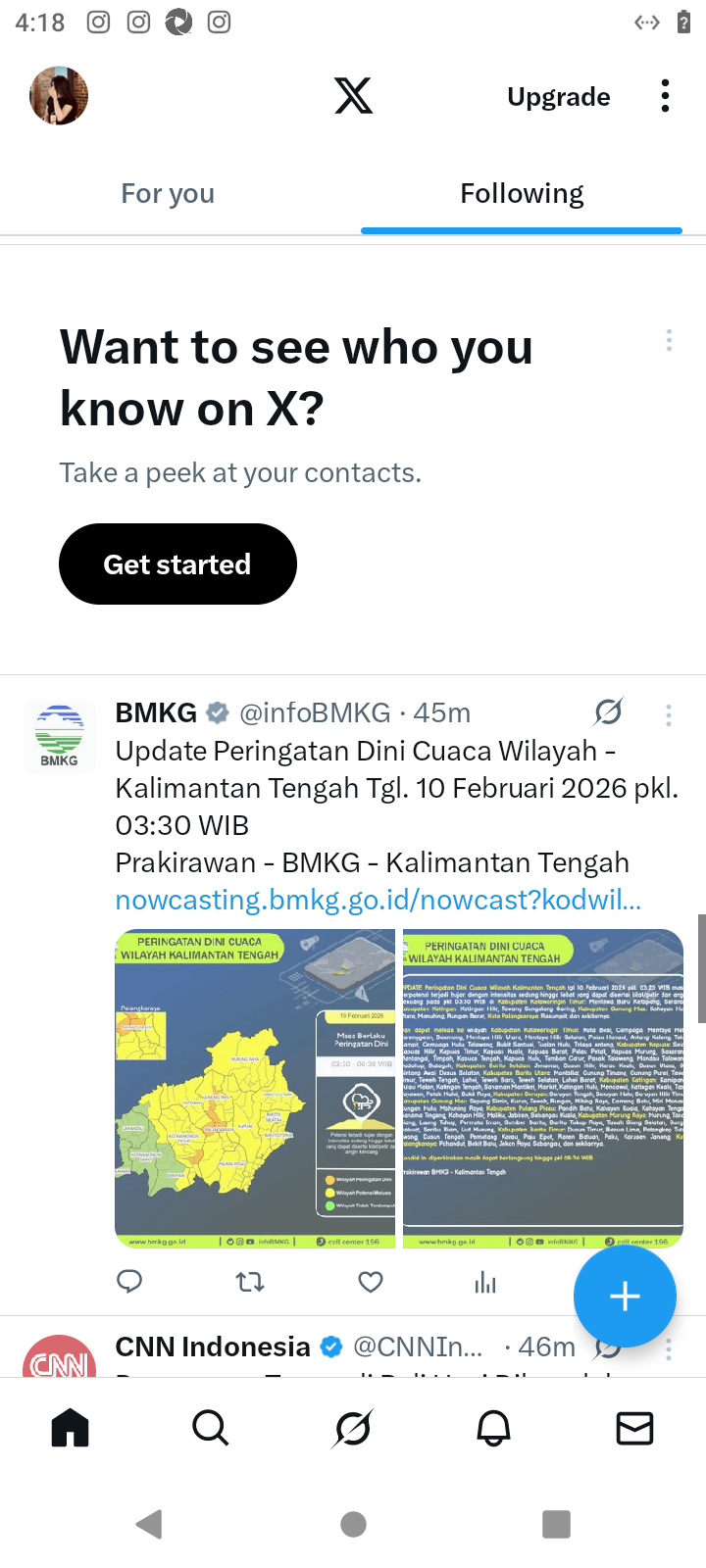706x1568 pixels.
Task: Repost BMKG's weather warning
Action: (250, 1281)
